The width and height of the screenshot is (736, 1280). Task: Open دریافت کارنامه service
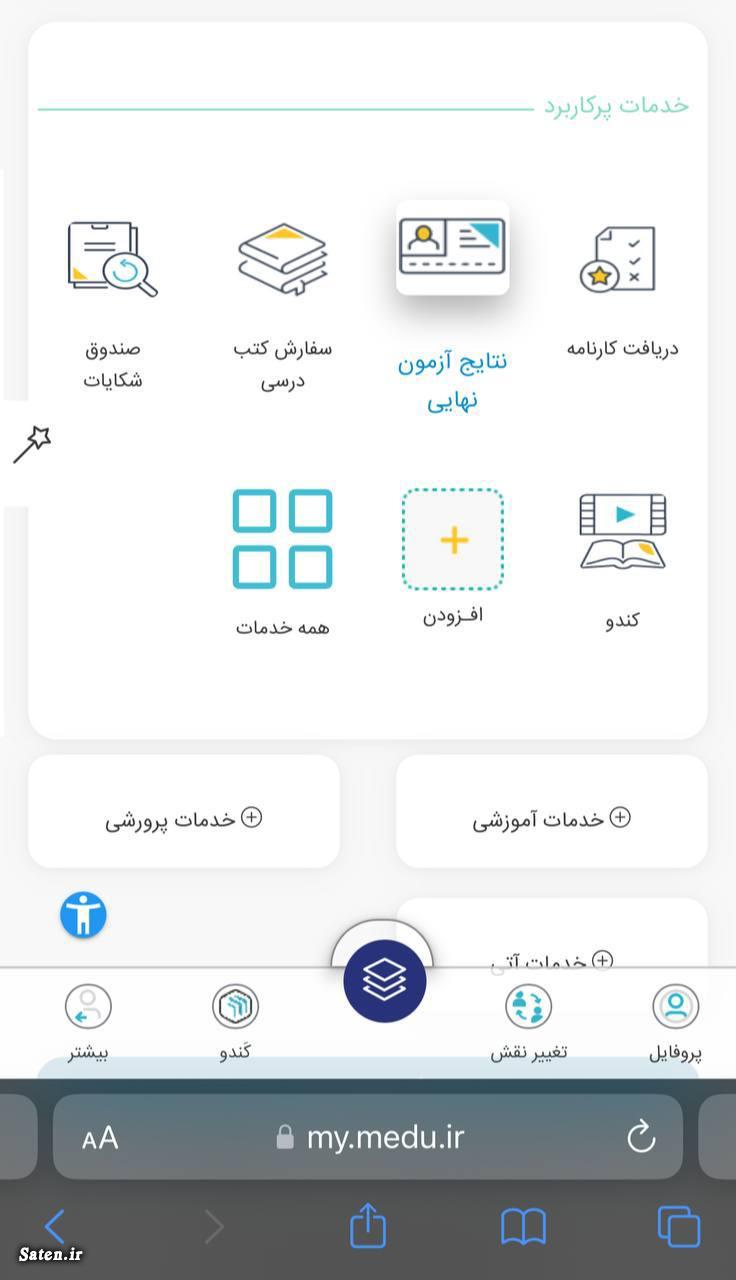coord(621,290)
